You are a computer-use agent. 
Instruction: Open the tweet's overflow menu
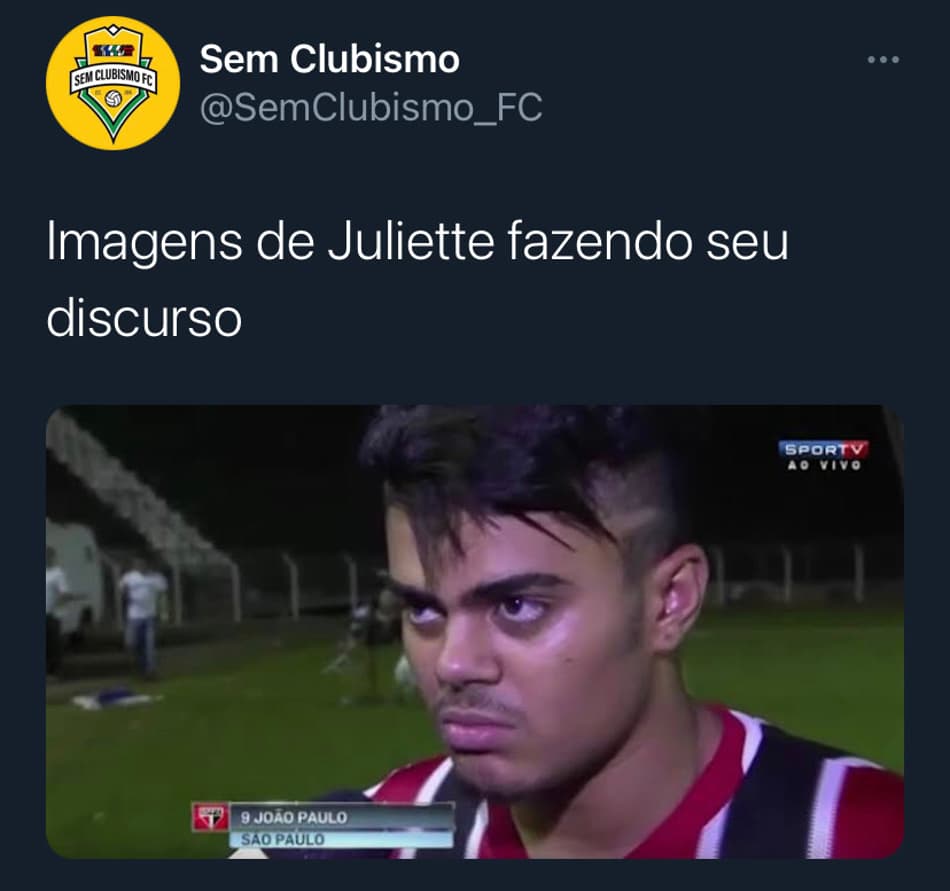pyautogui.click(x=883, y=60)
